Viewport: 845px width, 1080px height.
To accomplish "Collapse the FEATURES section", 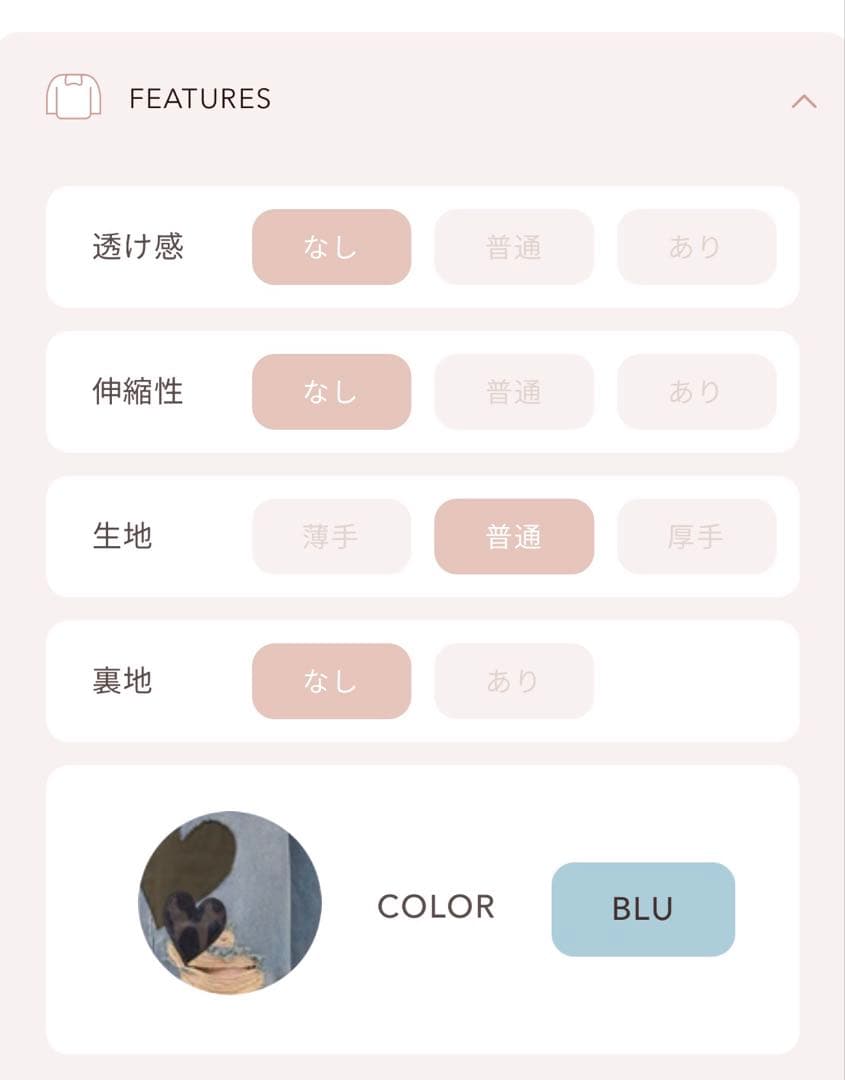I will coord(803,101).
